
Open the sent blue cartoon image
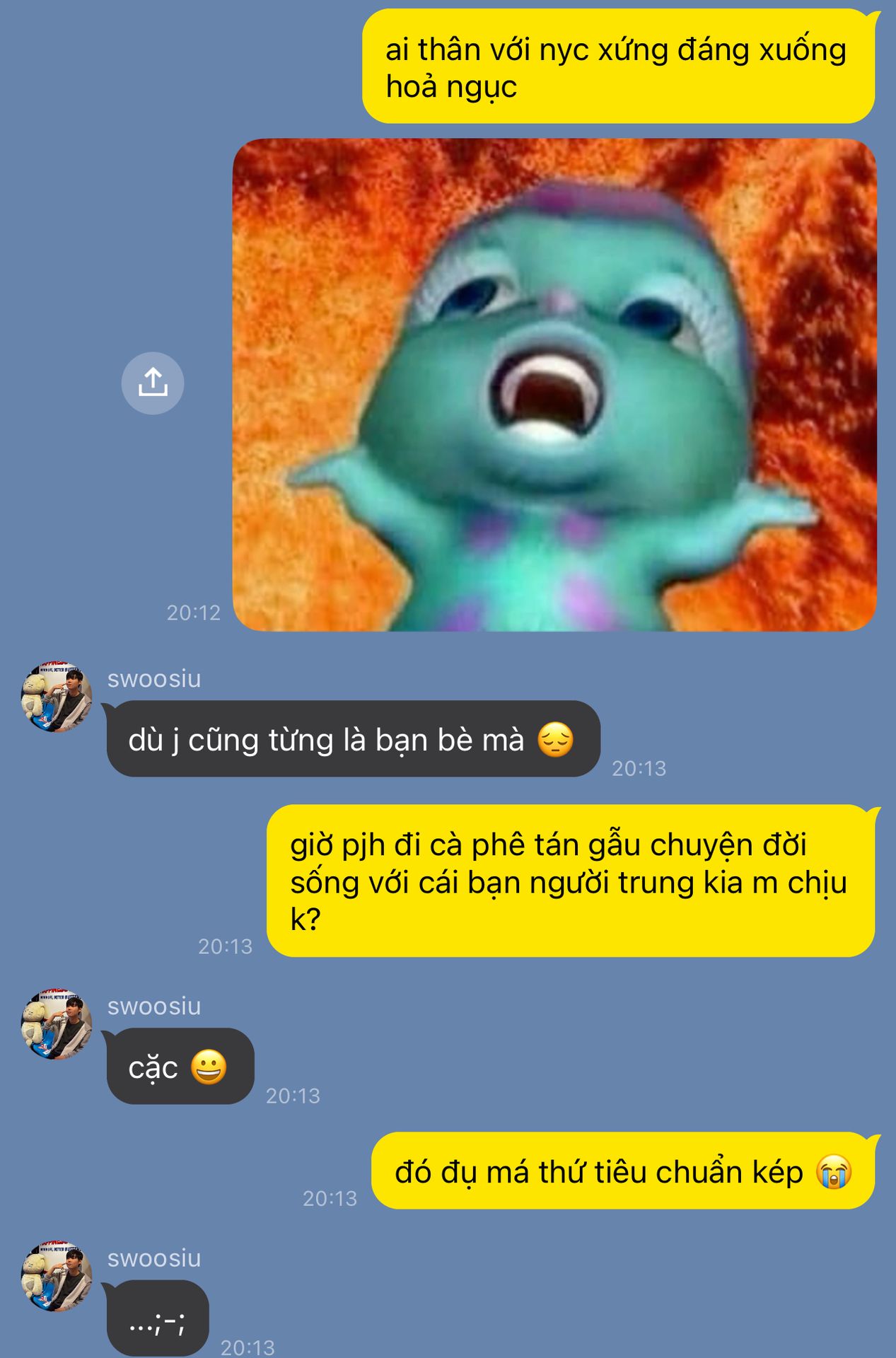coord(554,384)
